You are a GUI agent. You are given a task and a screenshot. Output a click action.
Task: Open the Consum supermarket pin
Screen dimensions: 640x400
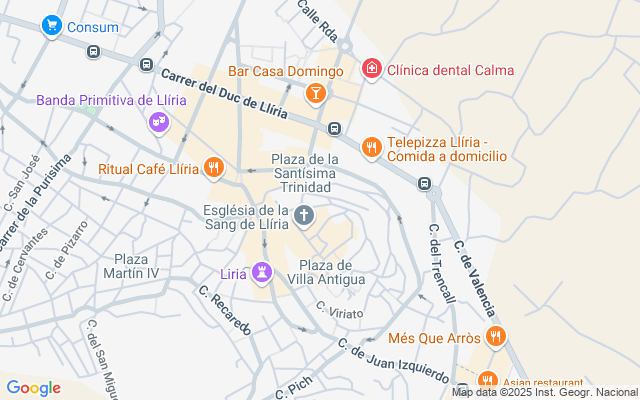pyautogui.click(x=52, y=26)
